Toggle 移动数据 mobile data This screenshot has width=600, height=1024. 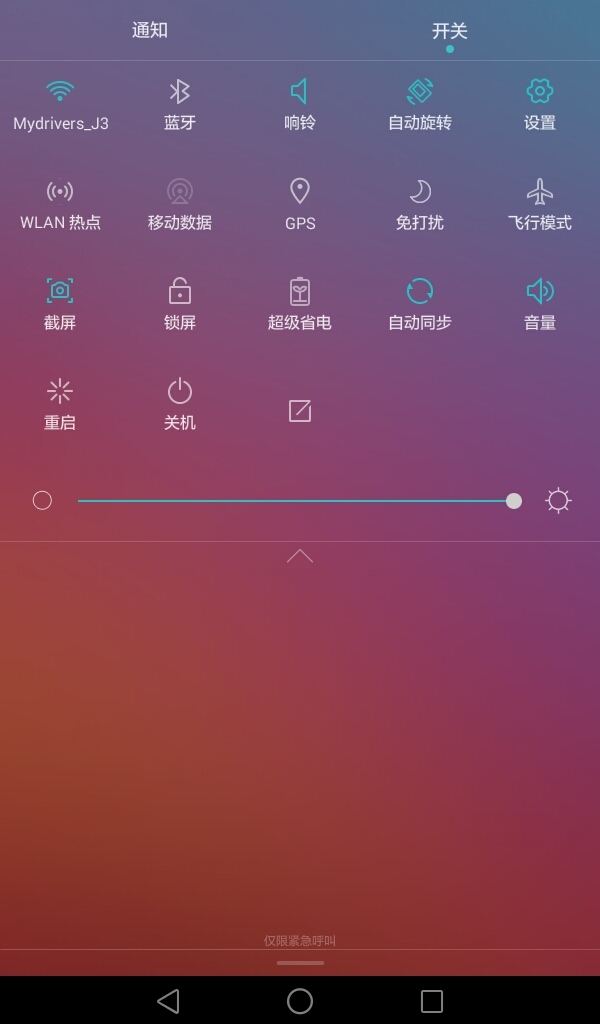(x=180, y=192)
